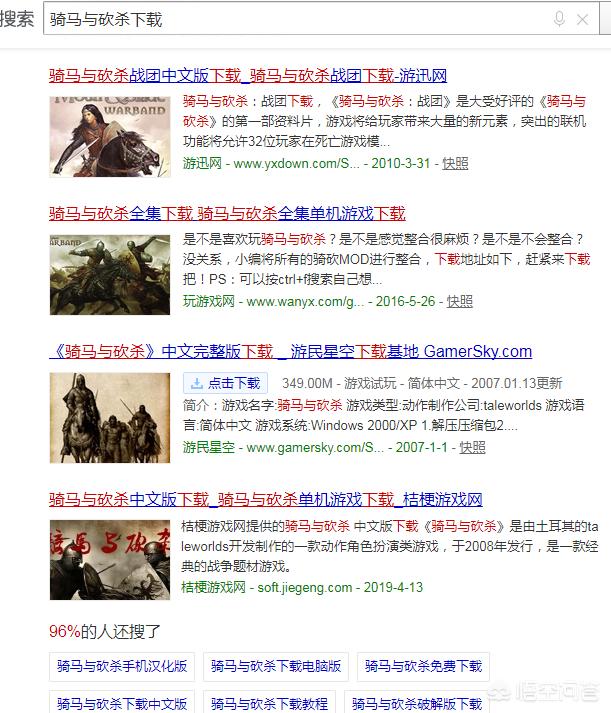This screenshot has width=611, height=713.
Task: Open the 骑马与砍杀全集下载 单机游戏下载 result
Action: (x=227, y=213)
